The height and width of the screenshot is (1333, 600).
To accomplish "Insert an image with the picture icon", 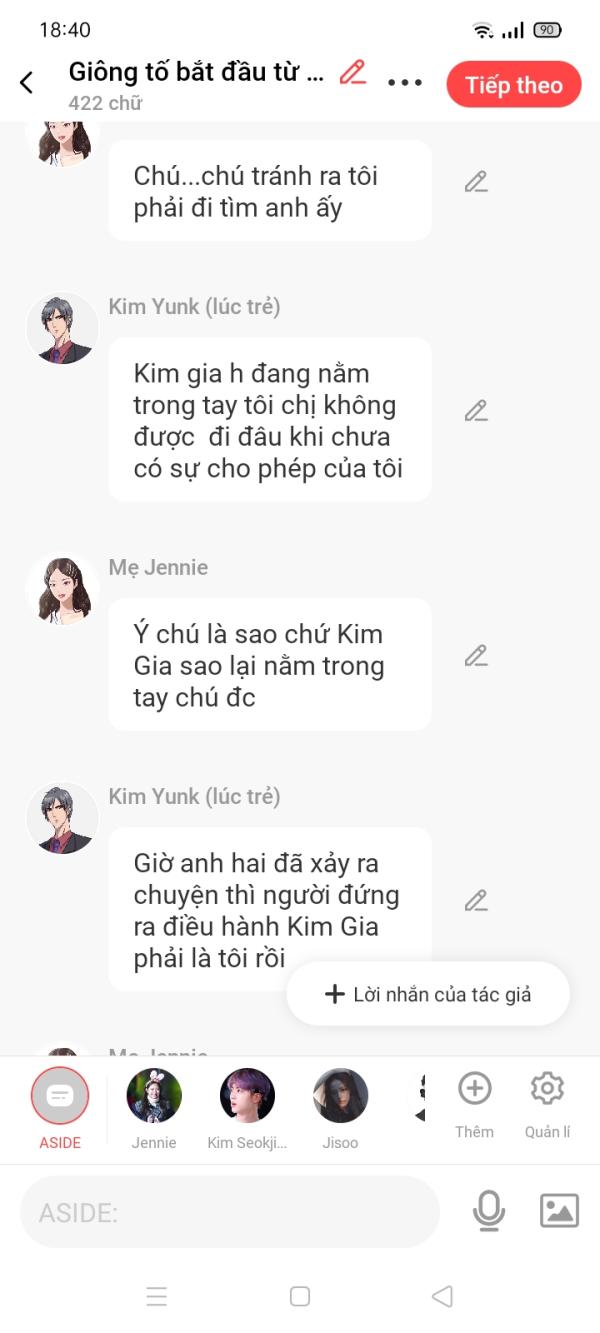I will point(559,1211).
